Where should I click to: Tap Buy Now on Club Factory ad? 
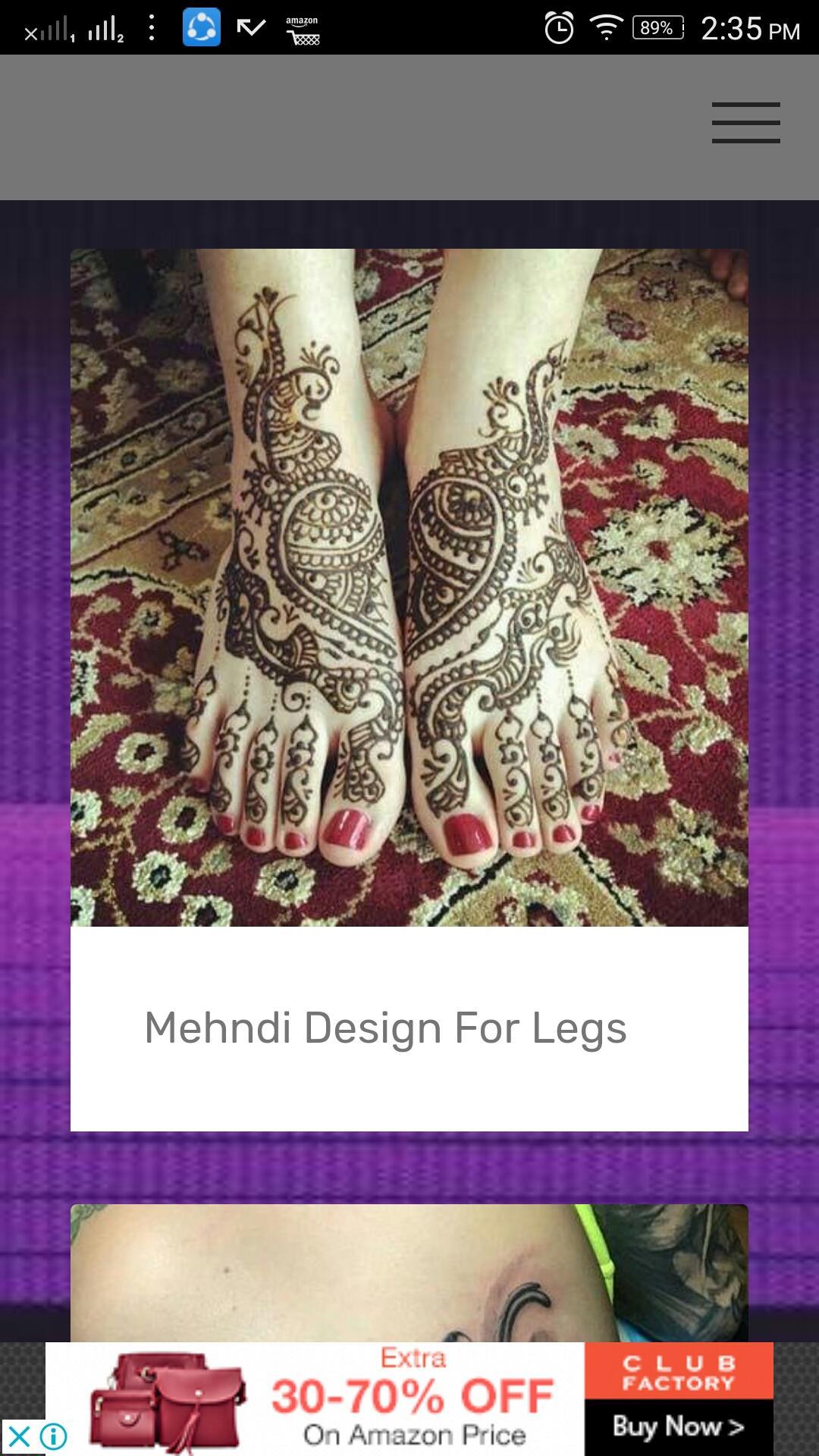click(678, 1426)
